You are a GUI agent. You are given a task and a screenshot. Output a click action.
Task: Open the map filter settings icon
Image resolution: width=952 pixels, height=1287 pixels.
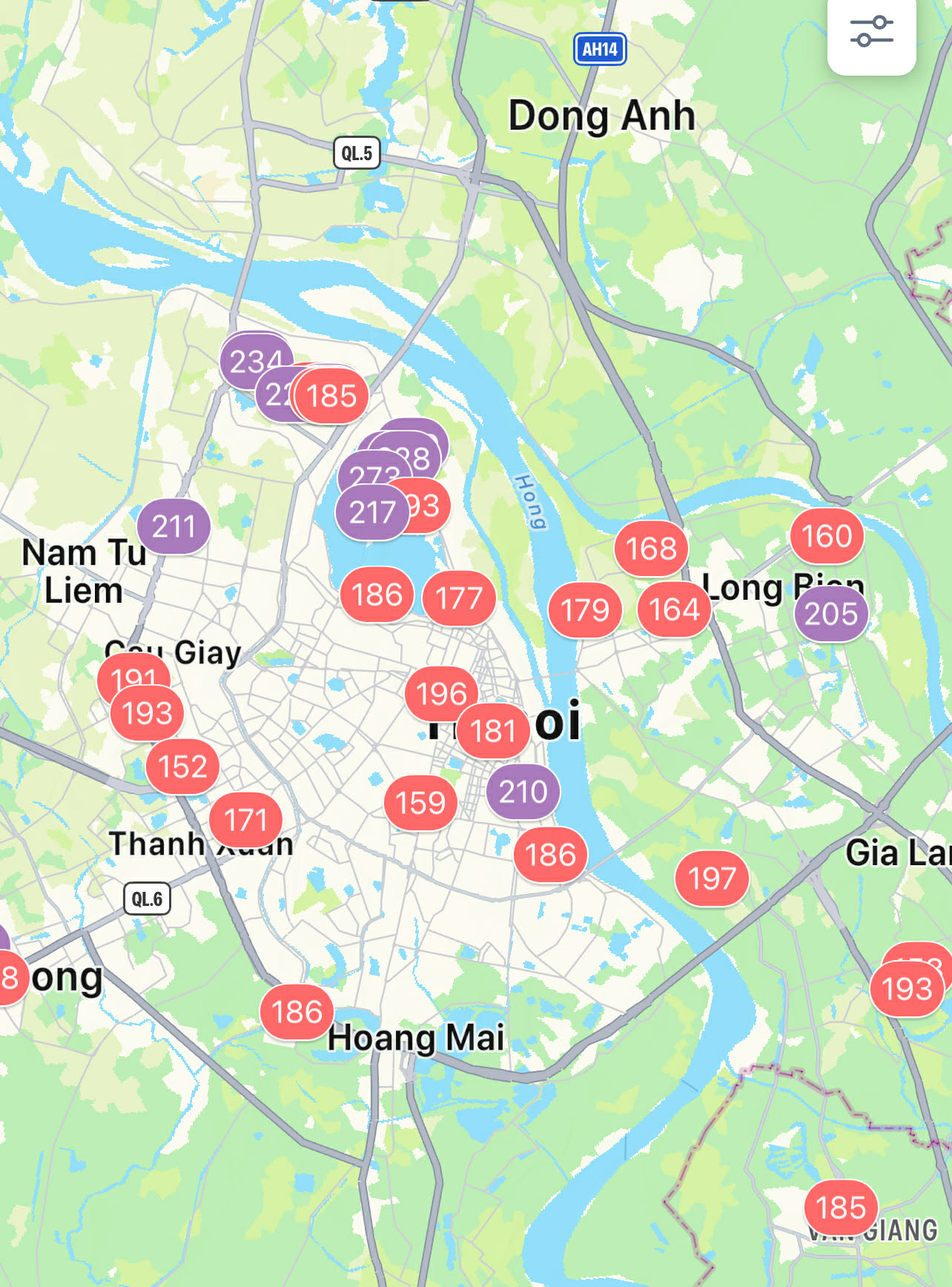coord(873,32)
